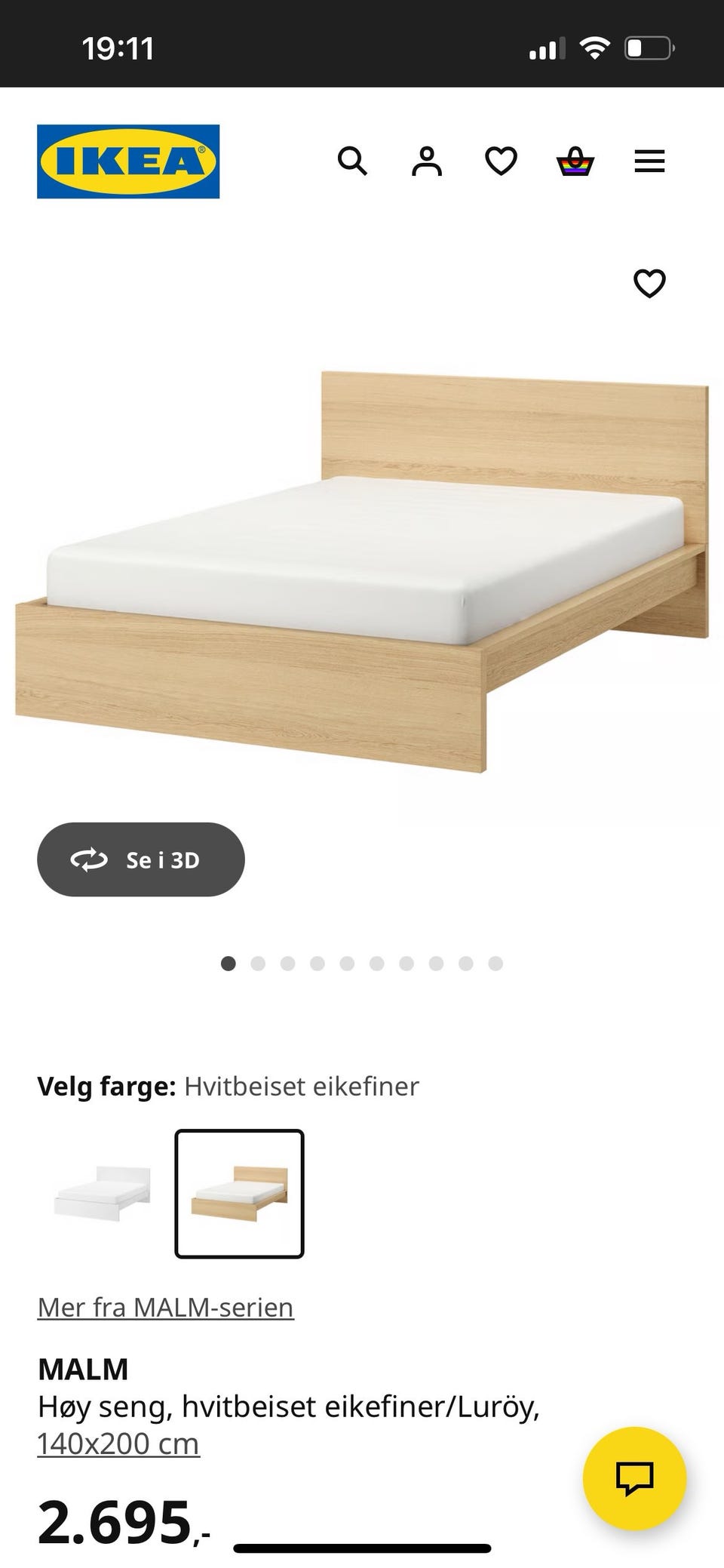Open the hamburger navigation menu
This screenshot has height=1568, width=724.
[x=649, y=161]
